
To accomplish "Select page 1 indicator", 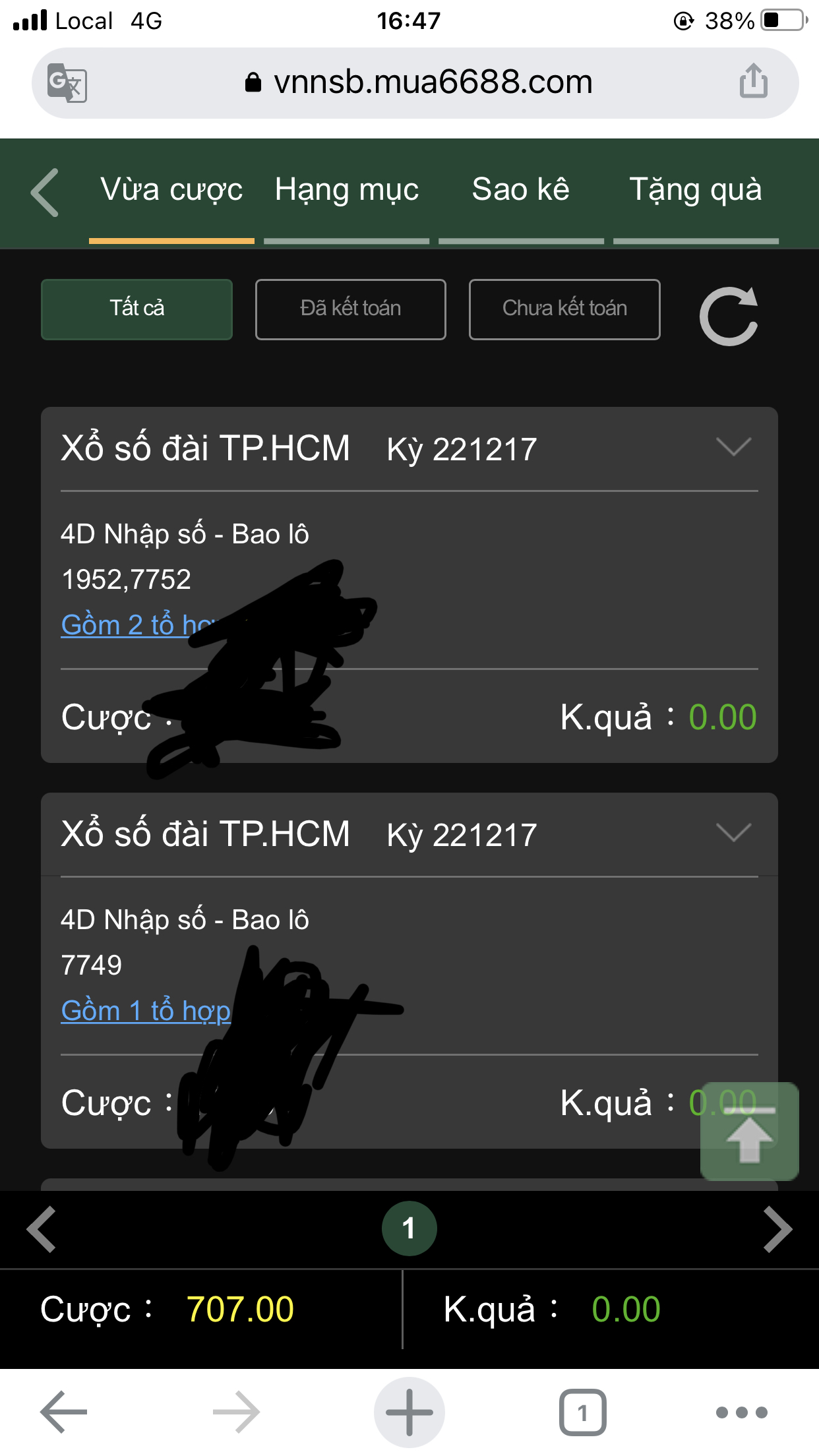I will [409, 1229].
